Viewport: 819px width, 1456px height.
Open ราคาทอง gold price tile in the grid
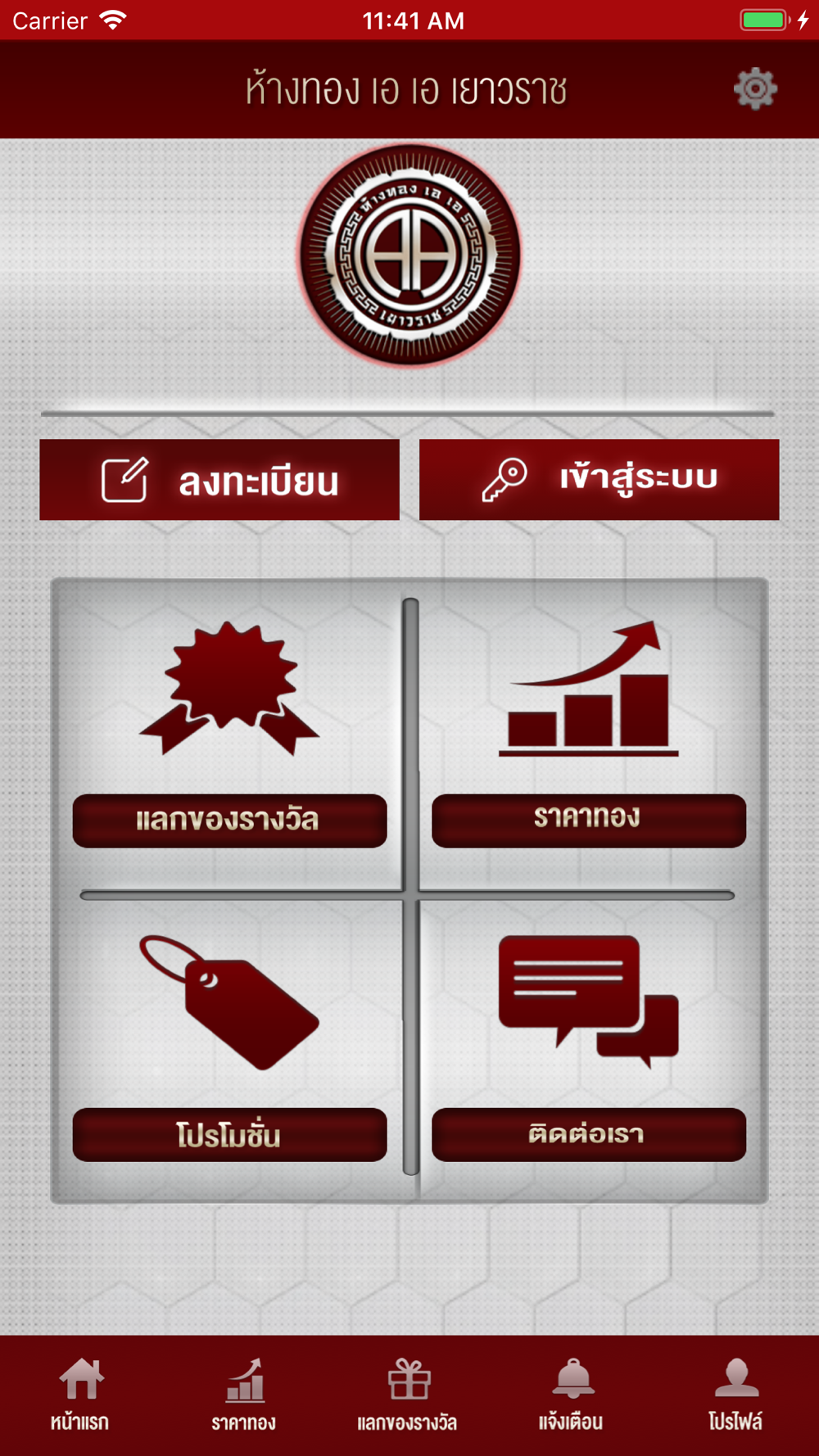(589, 734)
